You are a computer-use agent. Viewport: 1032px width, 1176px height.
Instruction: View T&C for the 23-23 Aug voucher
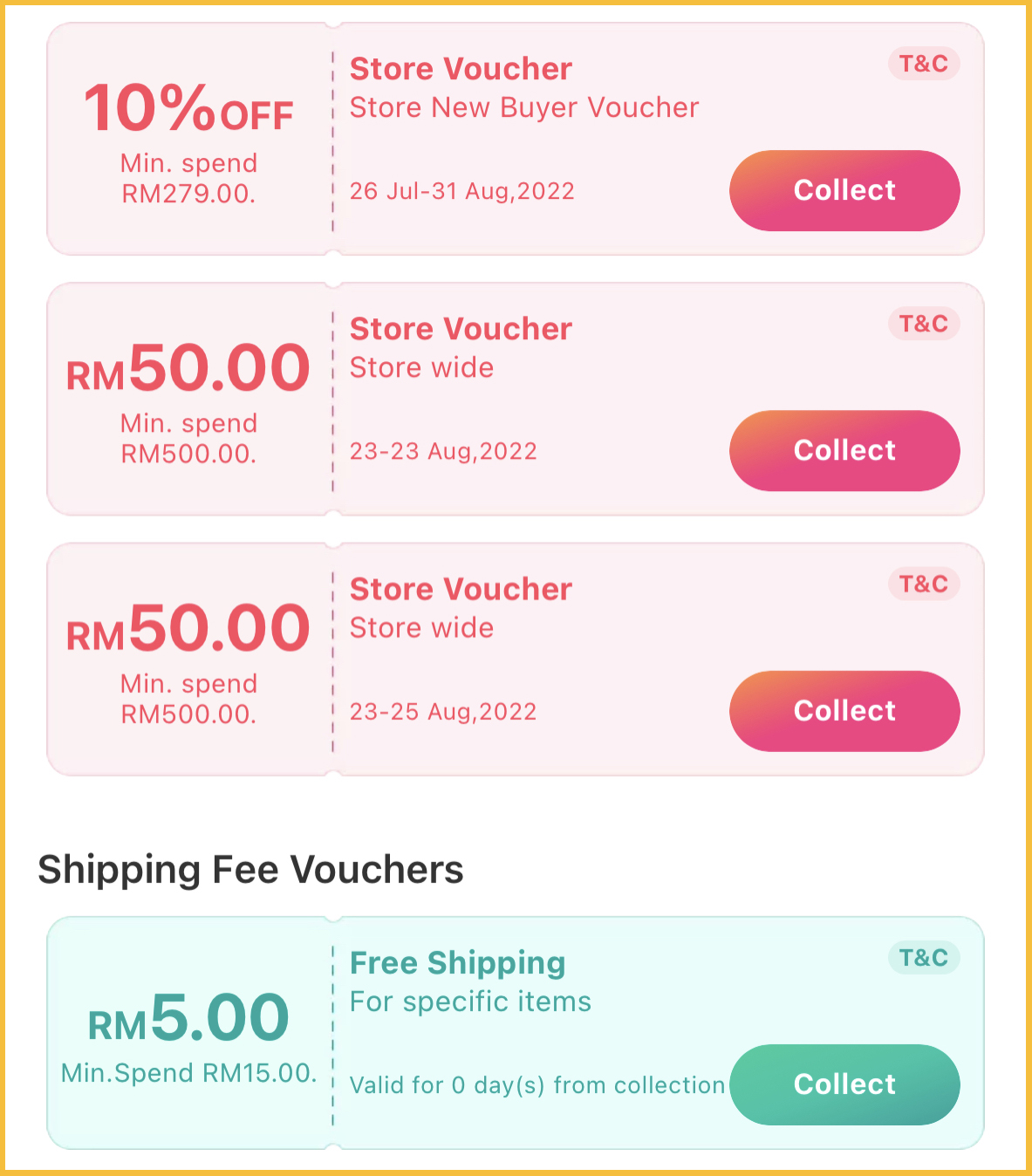(x=923, y=324)
